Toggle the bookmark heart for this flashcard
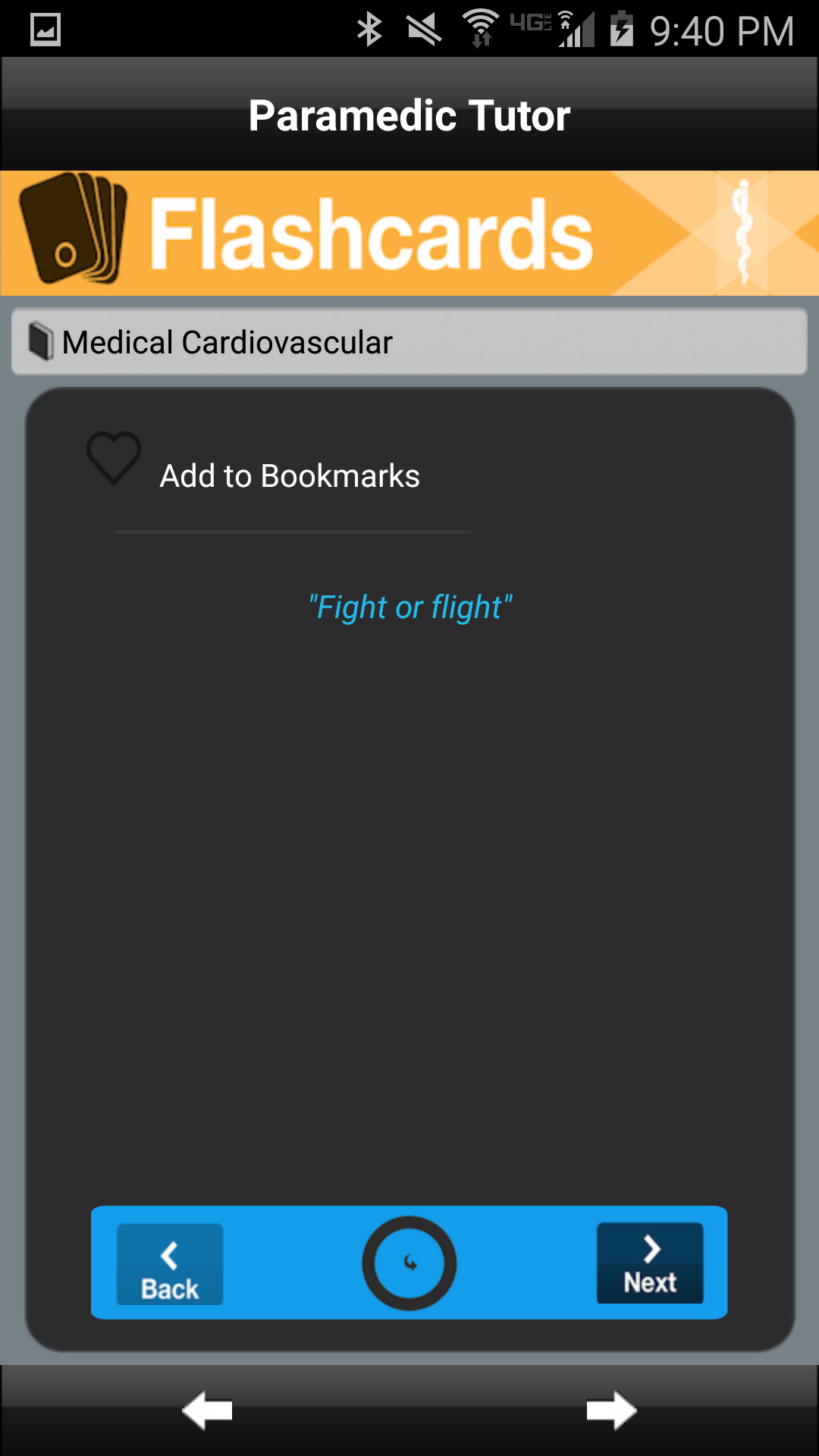Viewport: 819px width, 1456px height. [112, 459]
